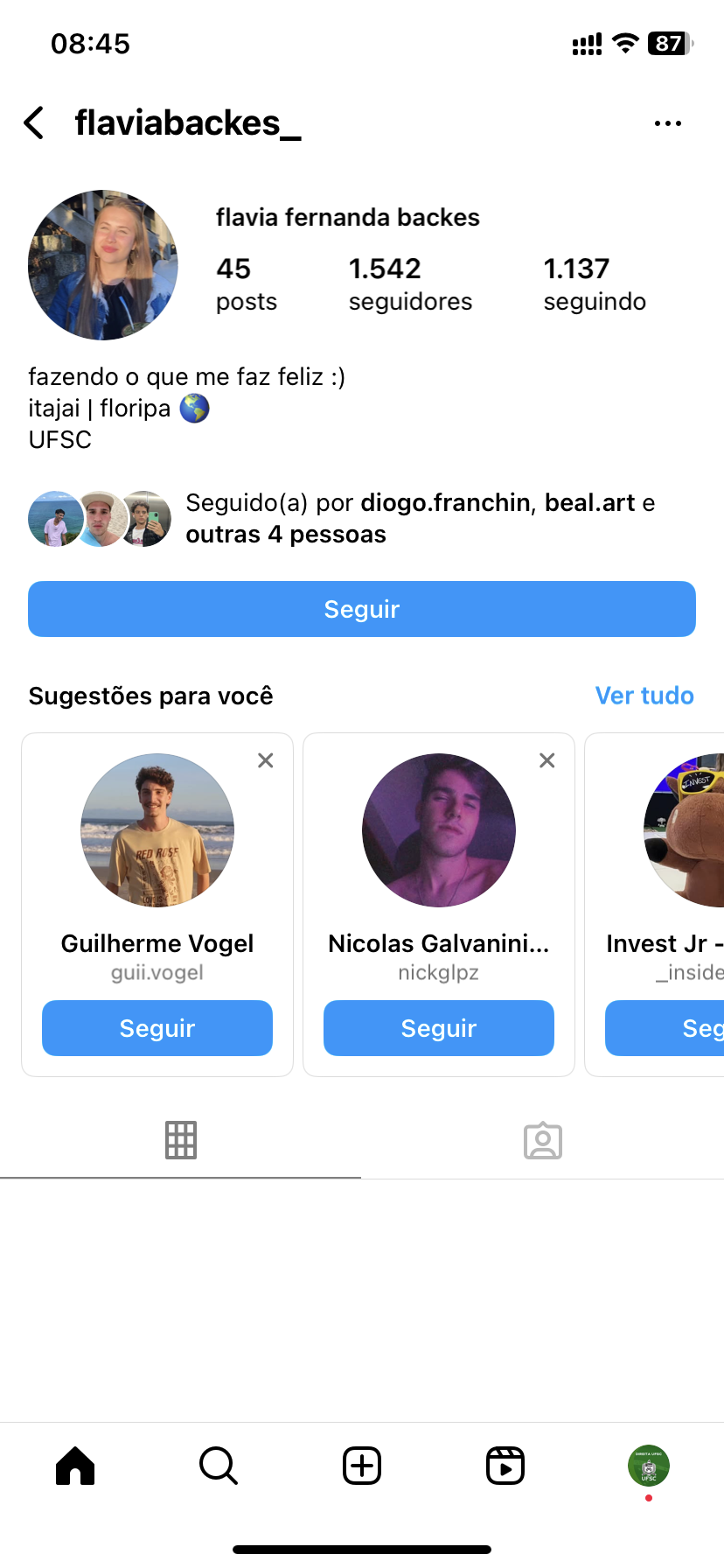The image size is (724, 1568).
Task: Open the 1.542 seguidores list
Action: click(410, 283)
